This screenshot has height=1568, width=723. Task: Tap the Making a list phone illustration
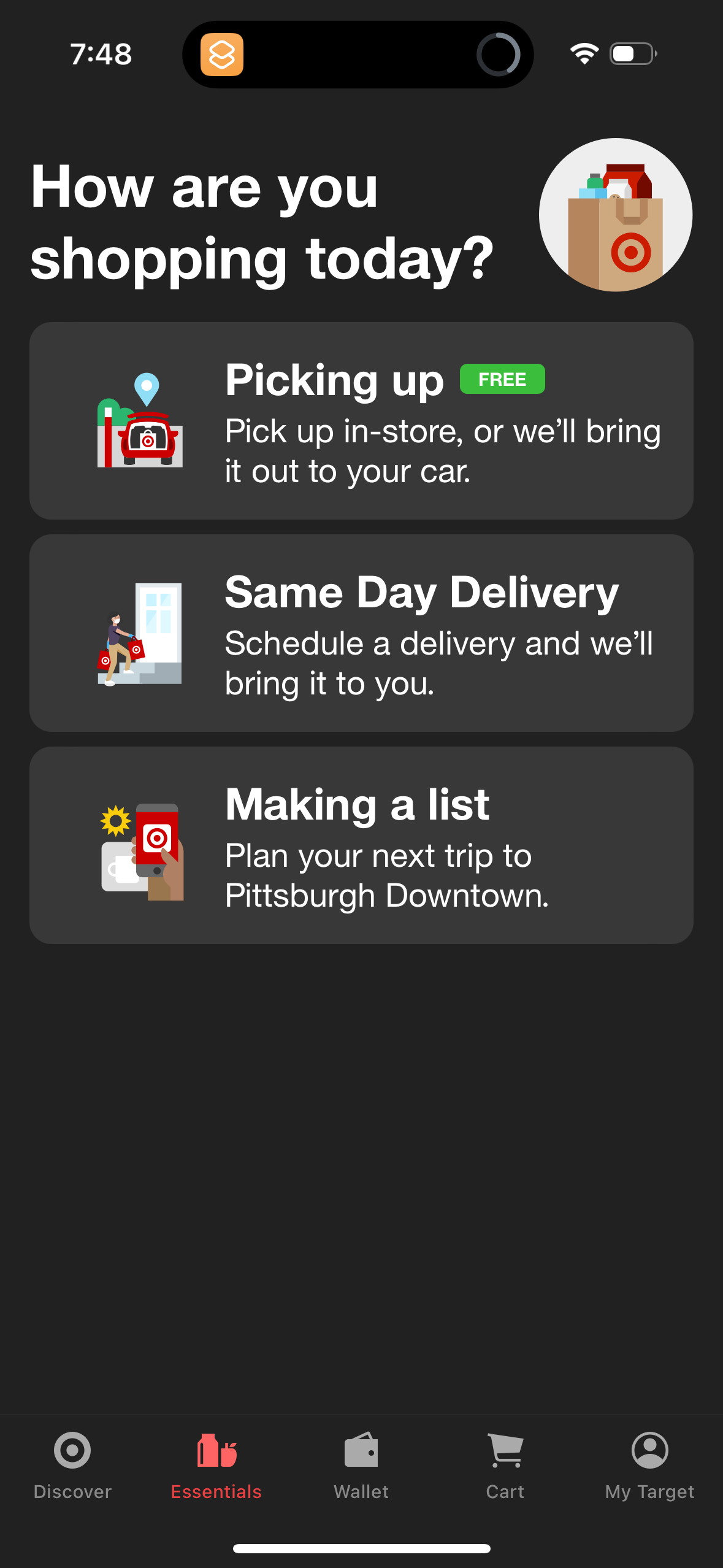click(142, 852)
